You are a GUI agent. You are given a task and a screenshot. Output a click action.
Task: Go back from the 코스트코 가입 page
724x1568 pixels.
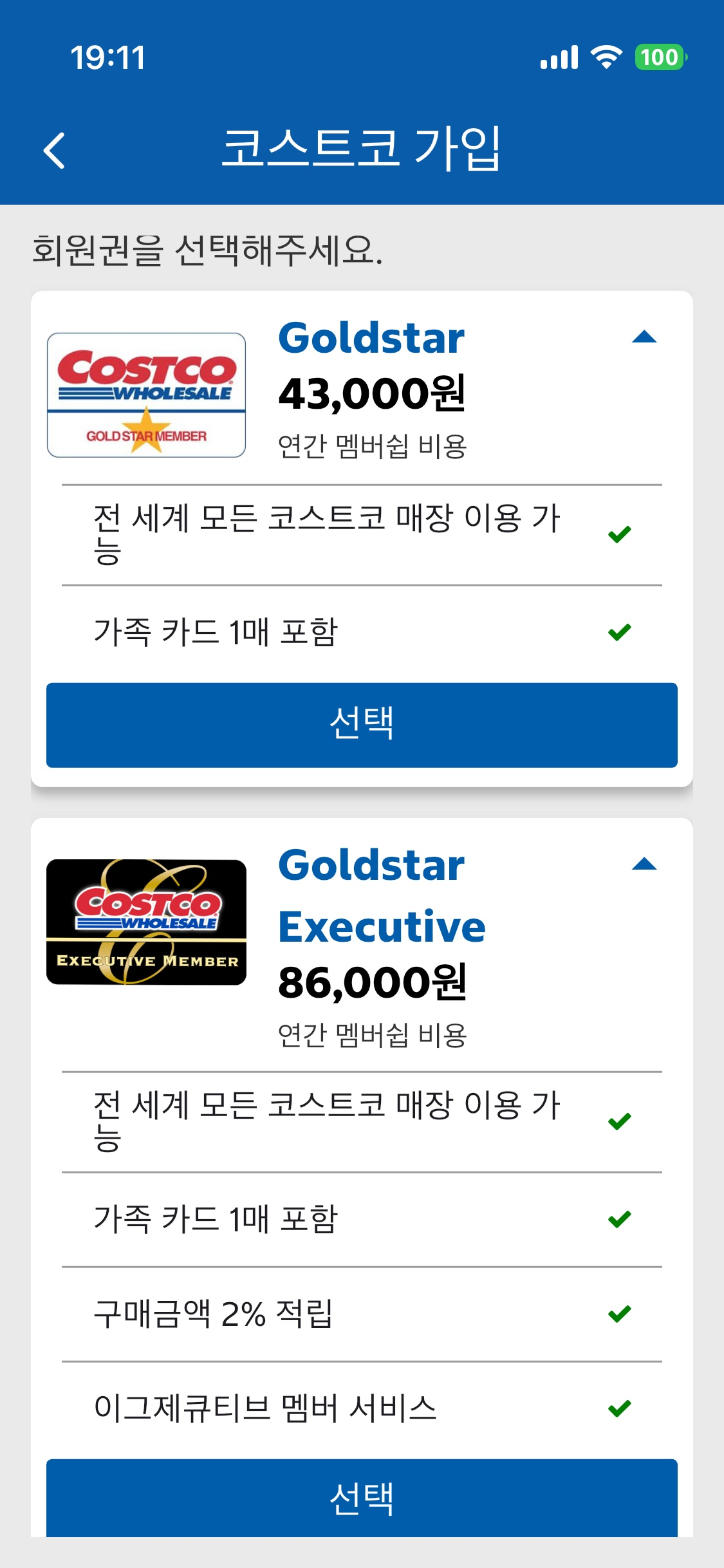click(54, 150)
